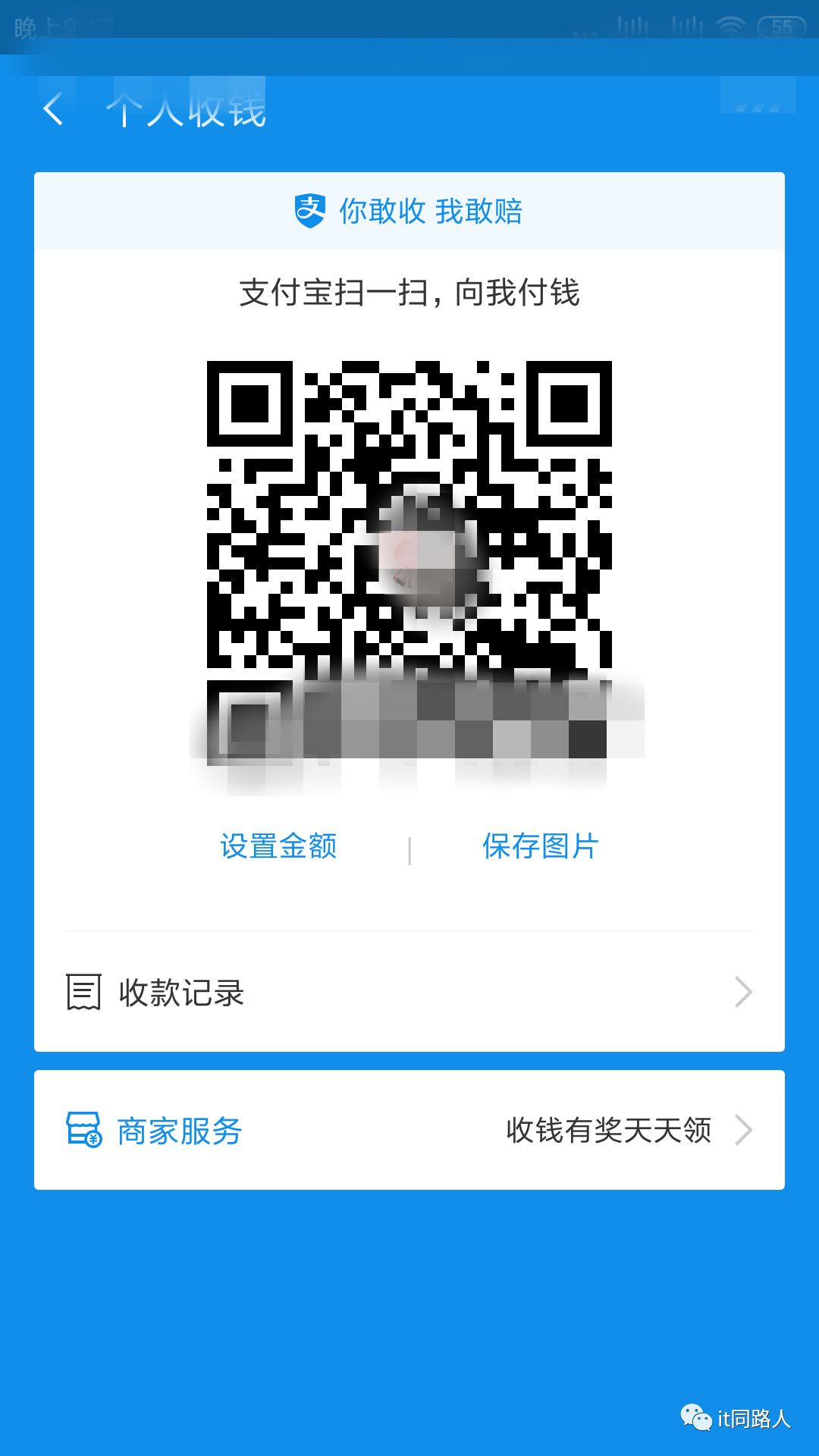Open 商家服务 merchant services
This screenshot has height=1456, width=819.
coord(409,1130)
